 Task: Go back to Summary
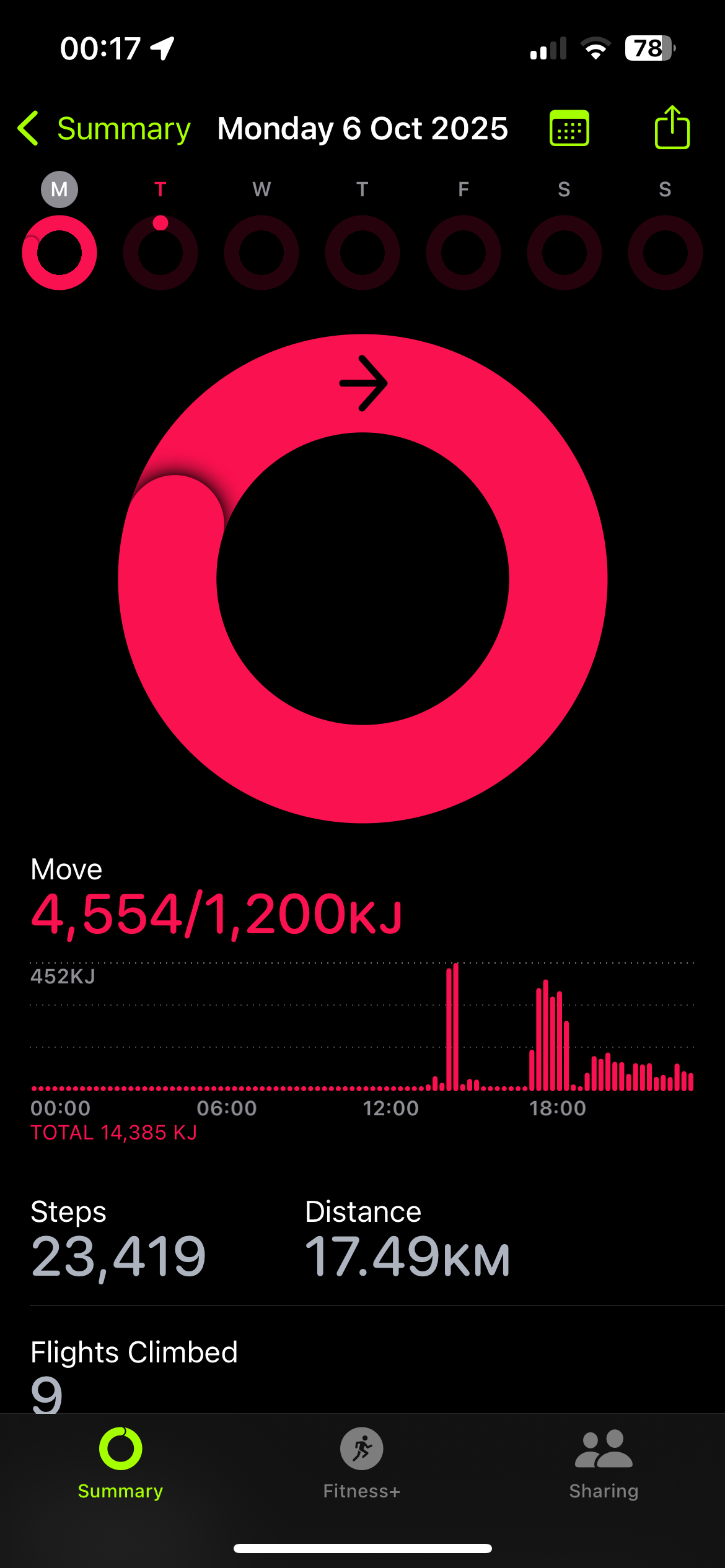coord(104,129)
